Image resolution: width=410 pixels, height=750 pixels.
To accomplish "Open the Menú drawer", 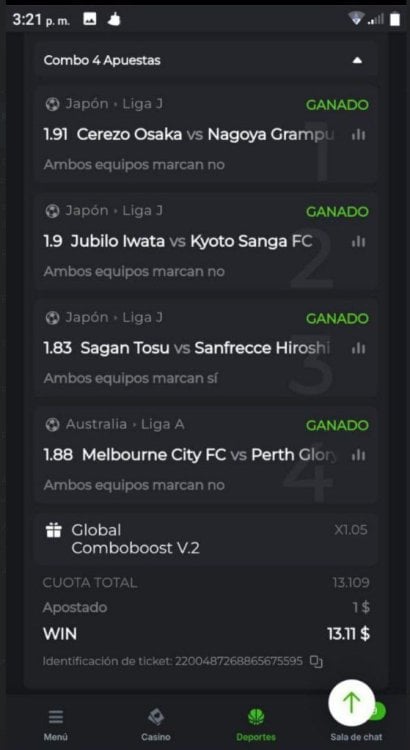I will click(55, 725).
